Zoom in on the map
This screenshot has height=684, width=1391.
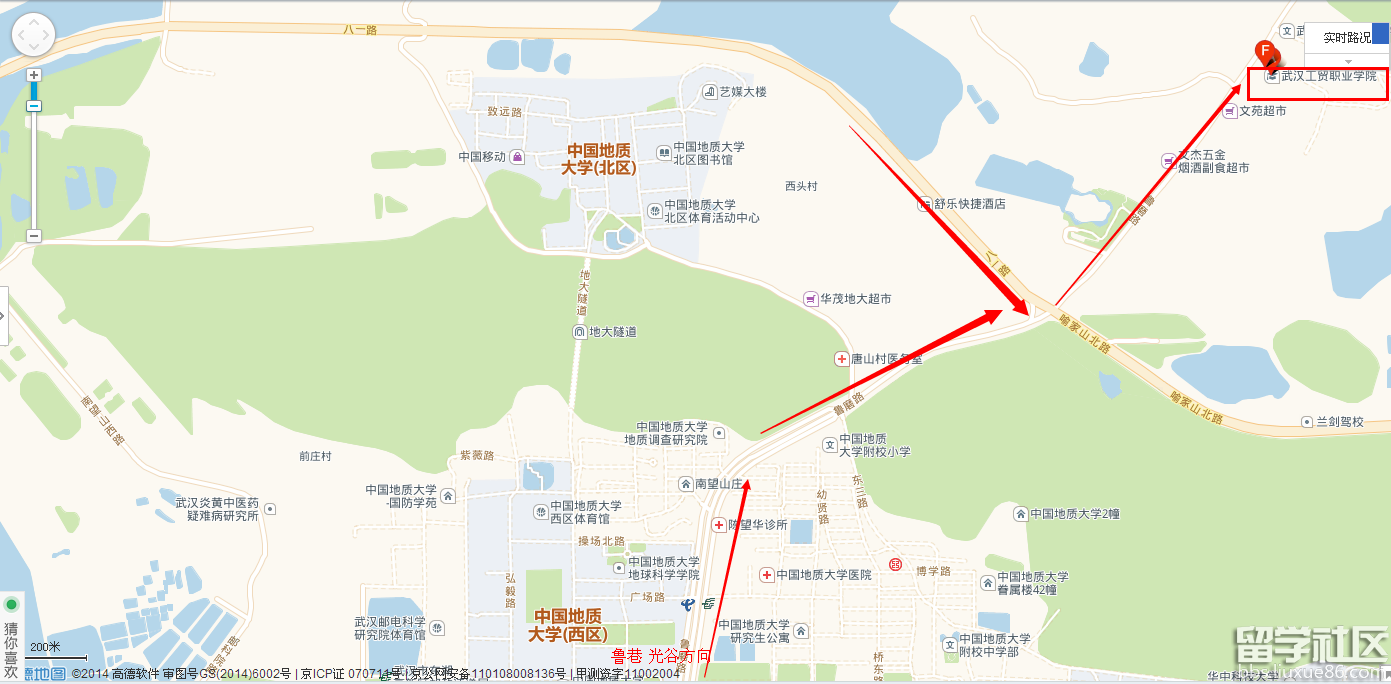[33, 75]
